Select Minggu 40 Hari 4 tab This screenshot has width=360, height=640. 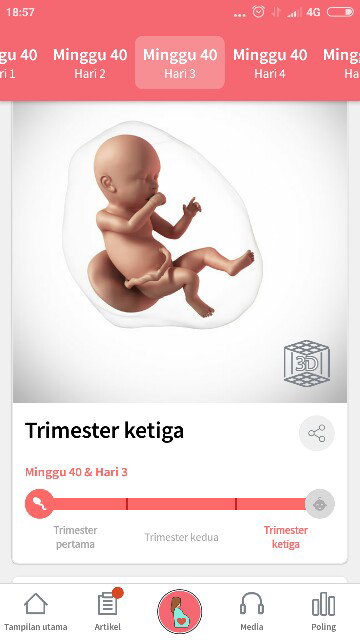(x=270, y=62)
